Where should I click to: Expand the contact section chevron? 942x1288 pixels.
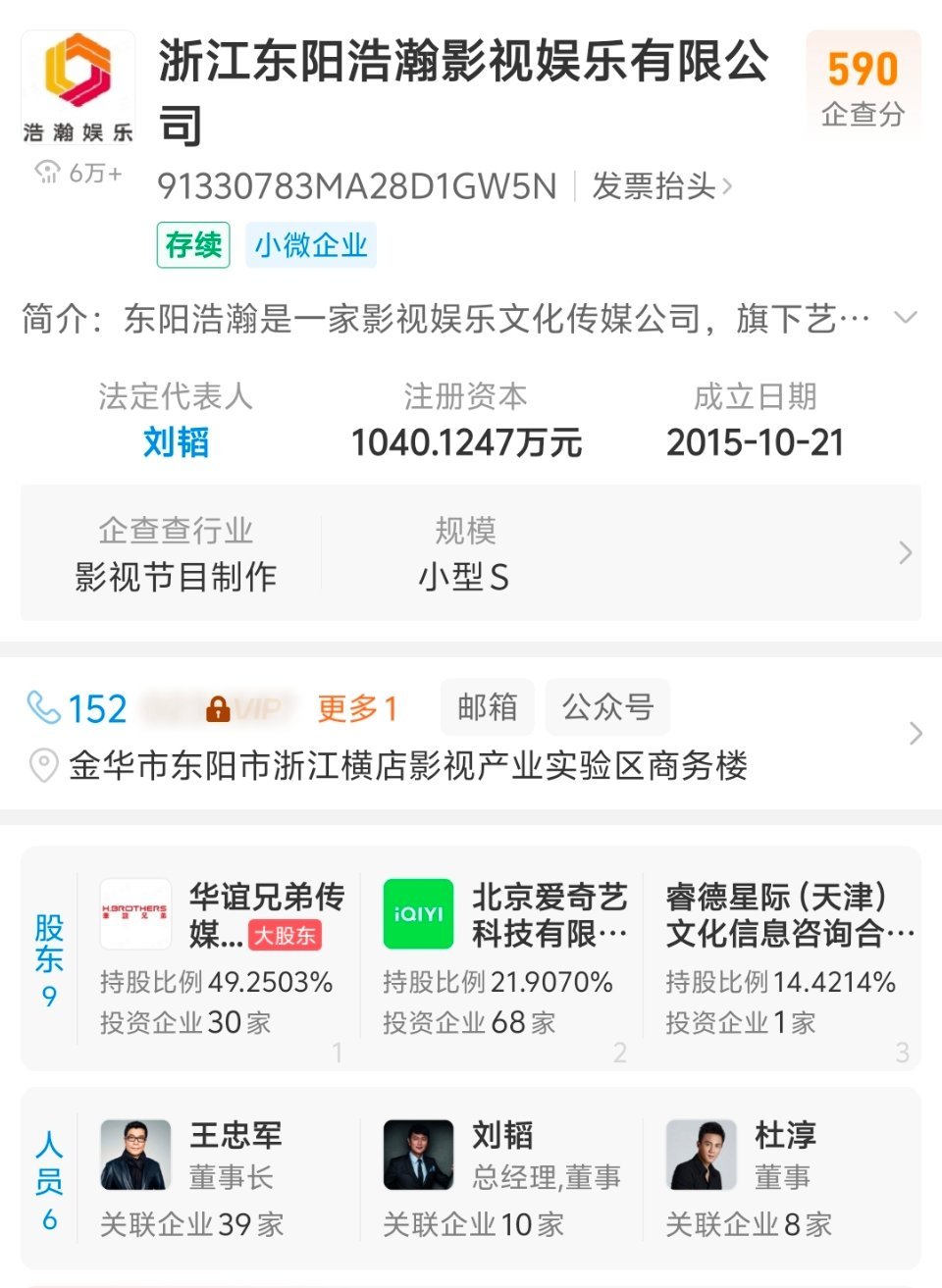916,733
